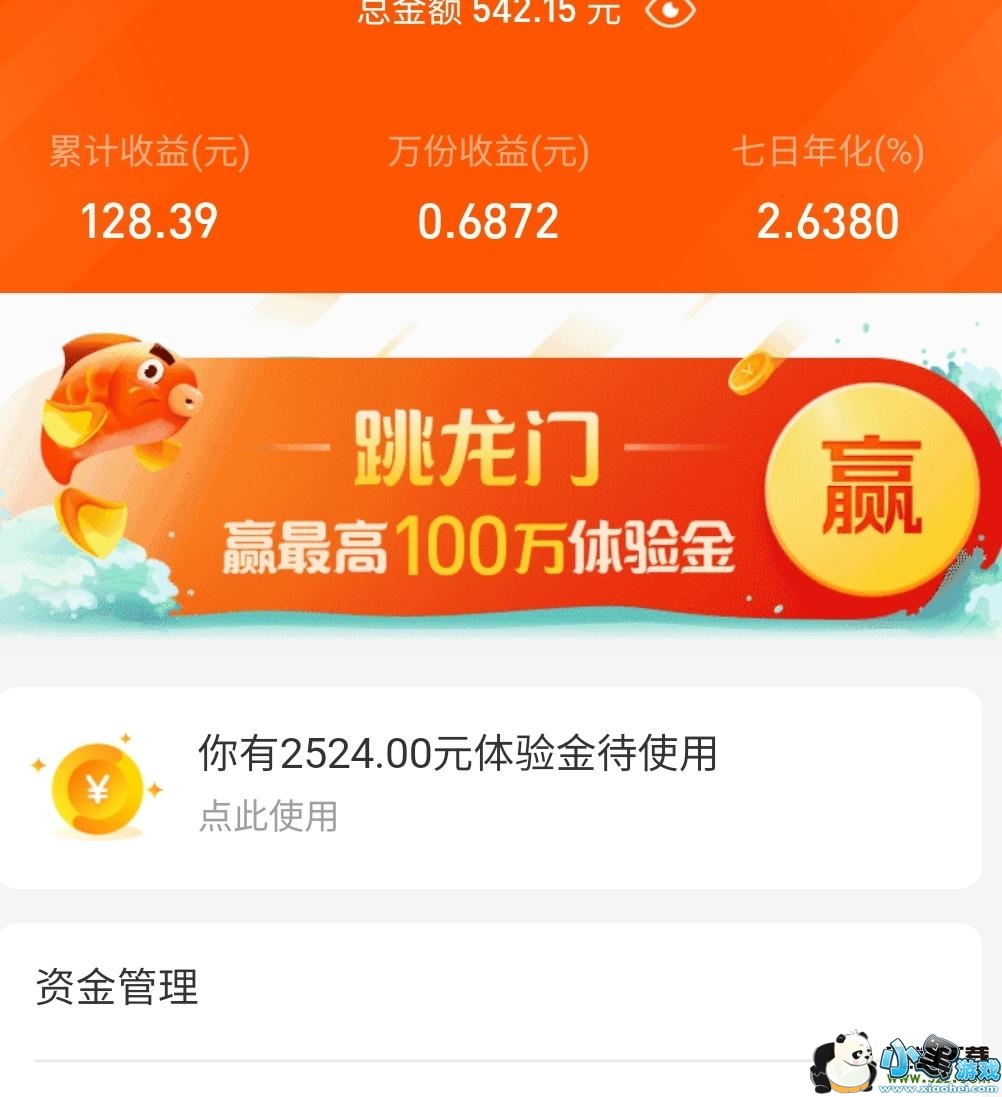Toggle the eye icon to hide 总金额
This screenshot has height=1097, width=1002.
coord(672,12)
